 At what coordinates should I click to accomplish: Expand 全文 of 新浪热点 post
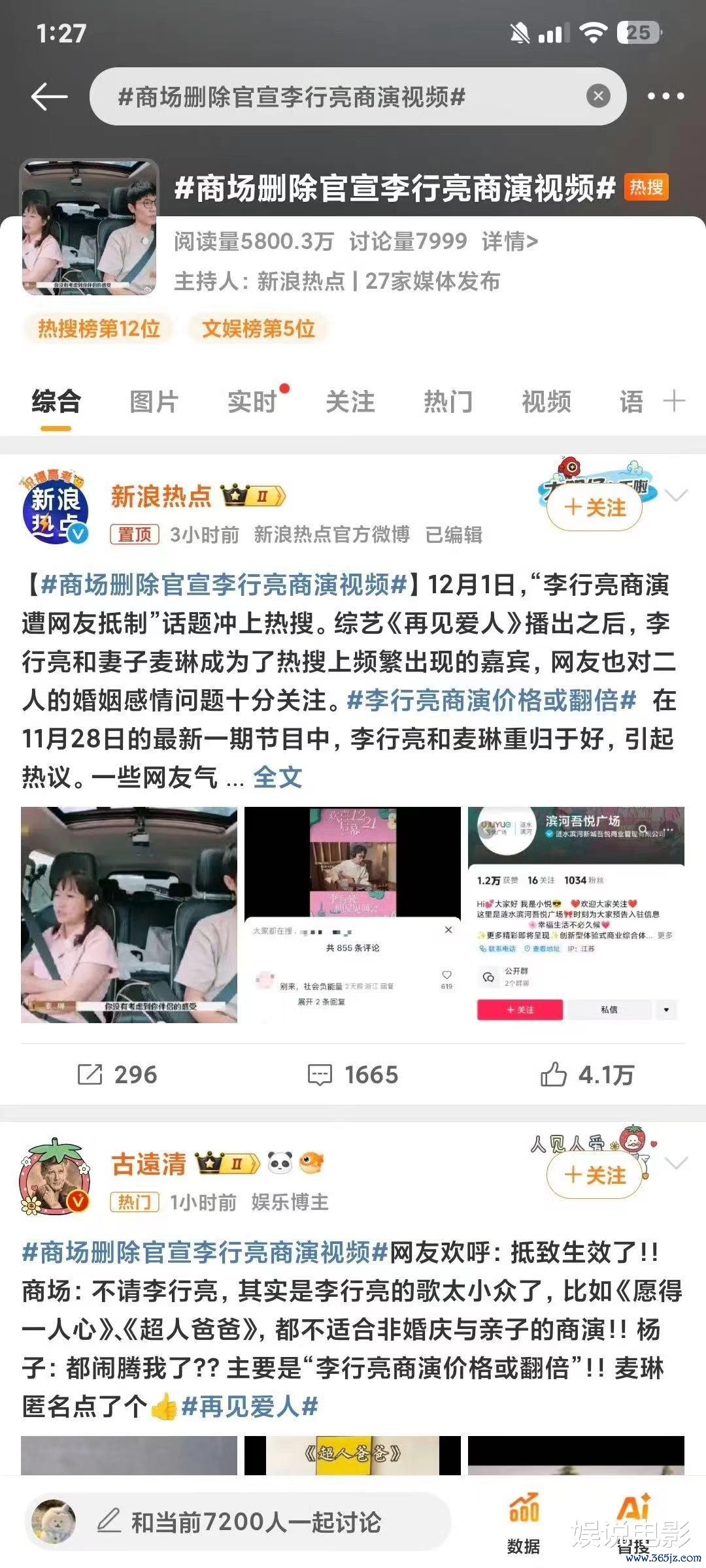[277, 777]
